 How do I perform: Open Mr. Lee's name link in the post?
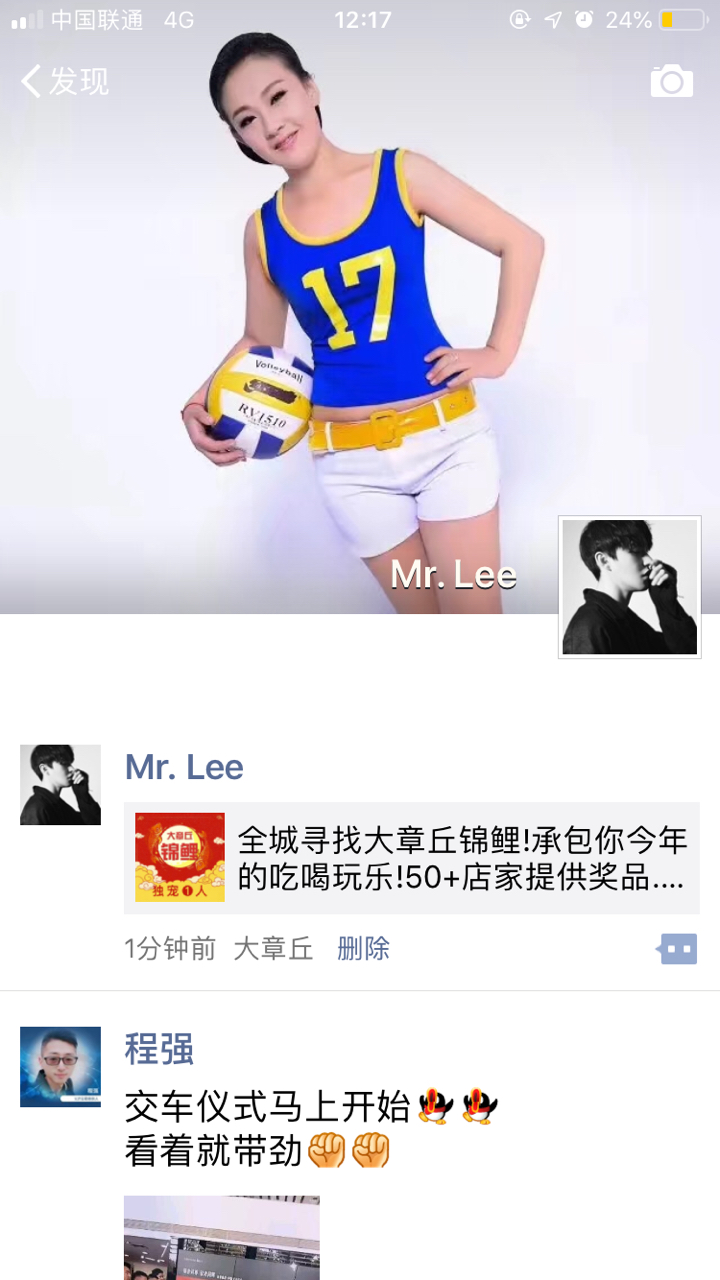click(x=184, y=767)
